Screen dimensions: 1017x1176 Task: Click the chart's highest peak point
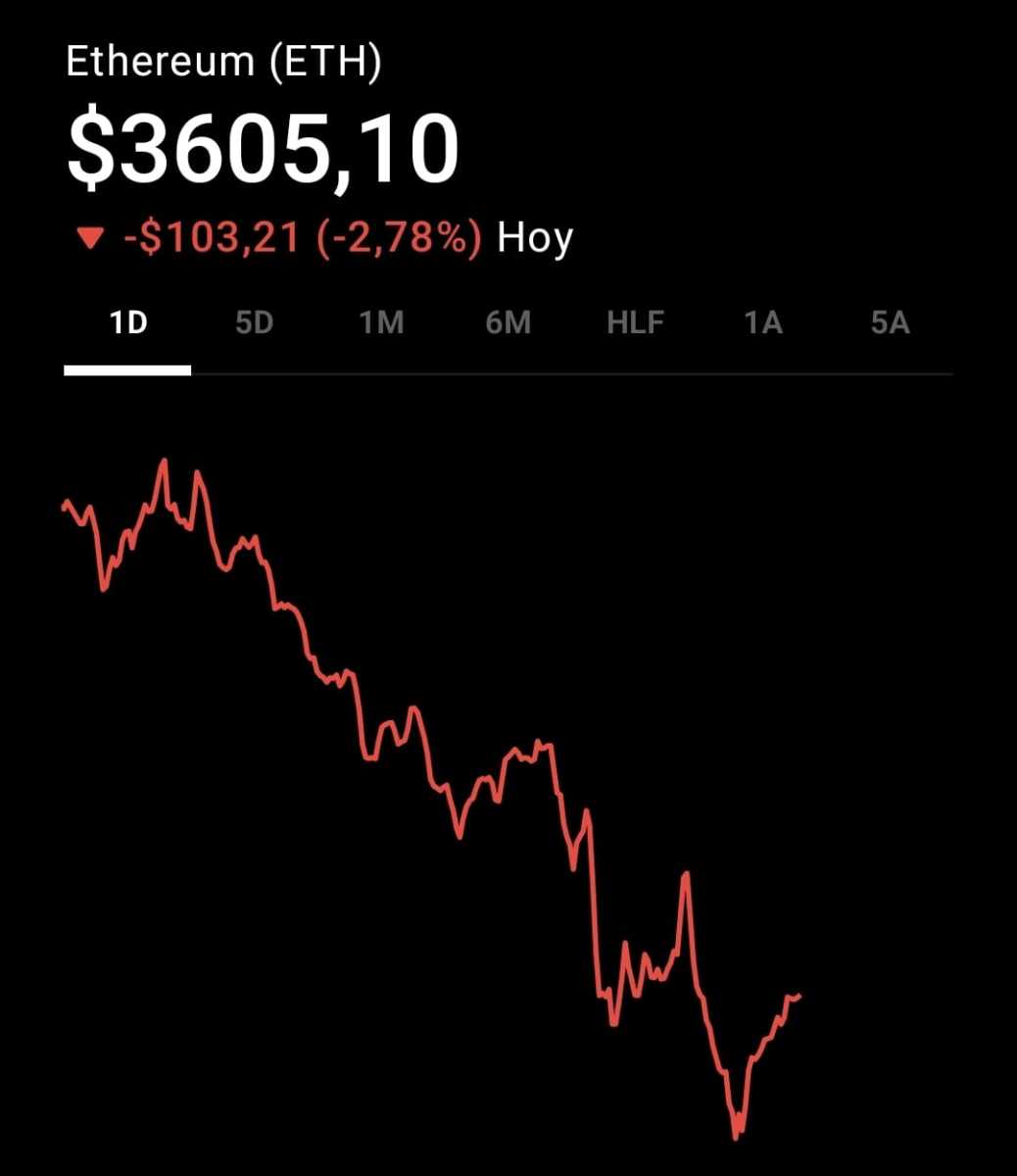(x=165, y=458)
